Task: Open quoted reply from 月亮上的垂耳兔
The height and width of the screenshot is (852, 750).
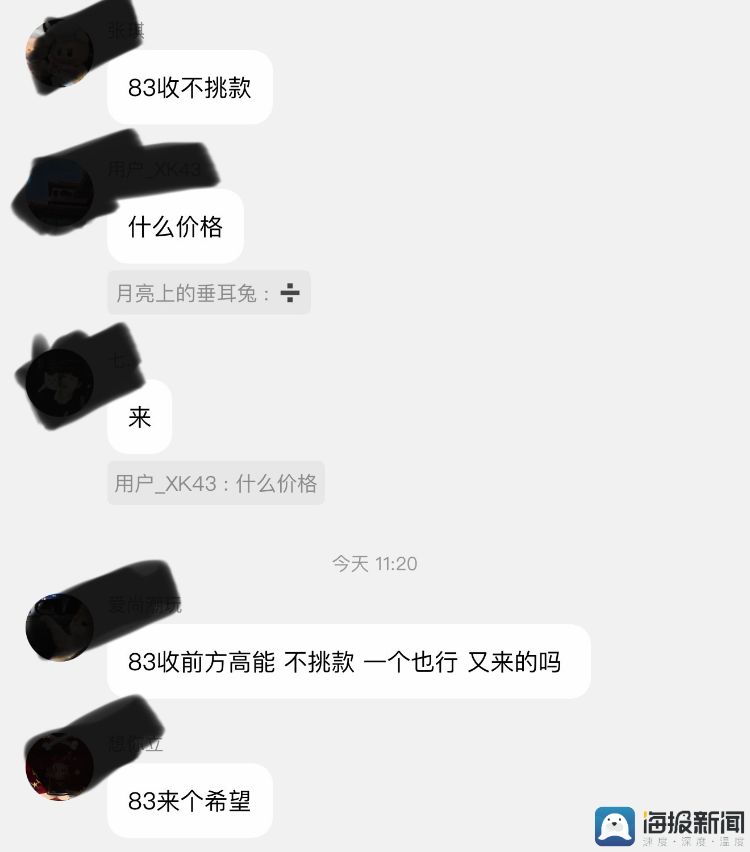Action: coord(209,293)
